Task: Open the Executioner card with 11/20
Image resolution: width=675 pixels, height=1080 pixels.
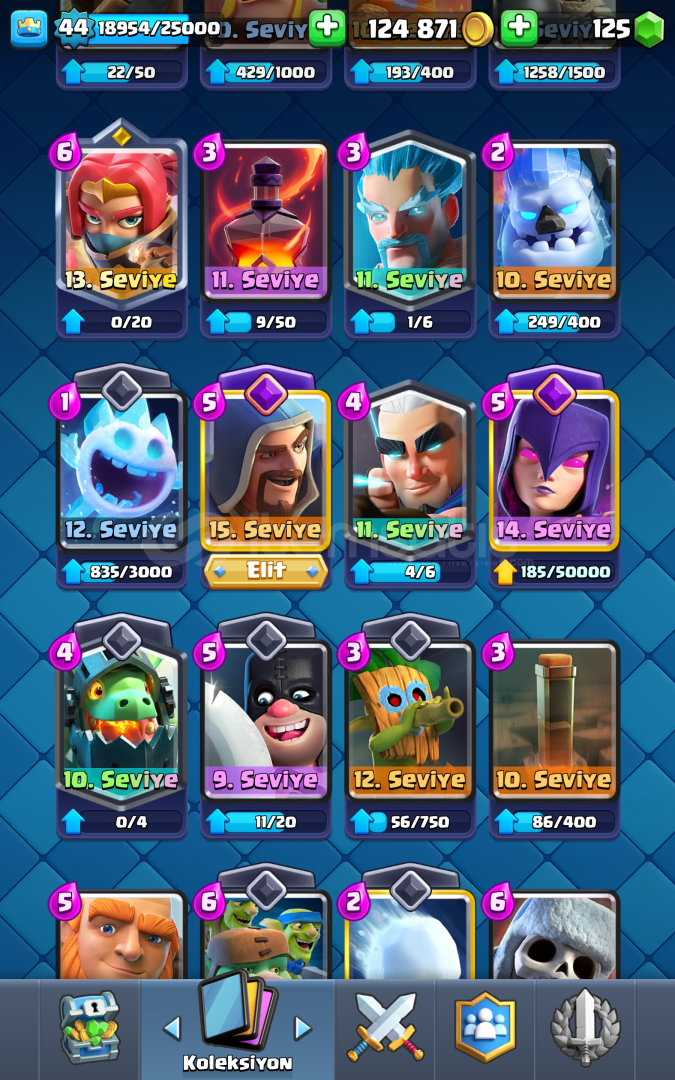Action: point(265,720)
